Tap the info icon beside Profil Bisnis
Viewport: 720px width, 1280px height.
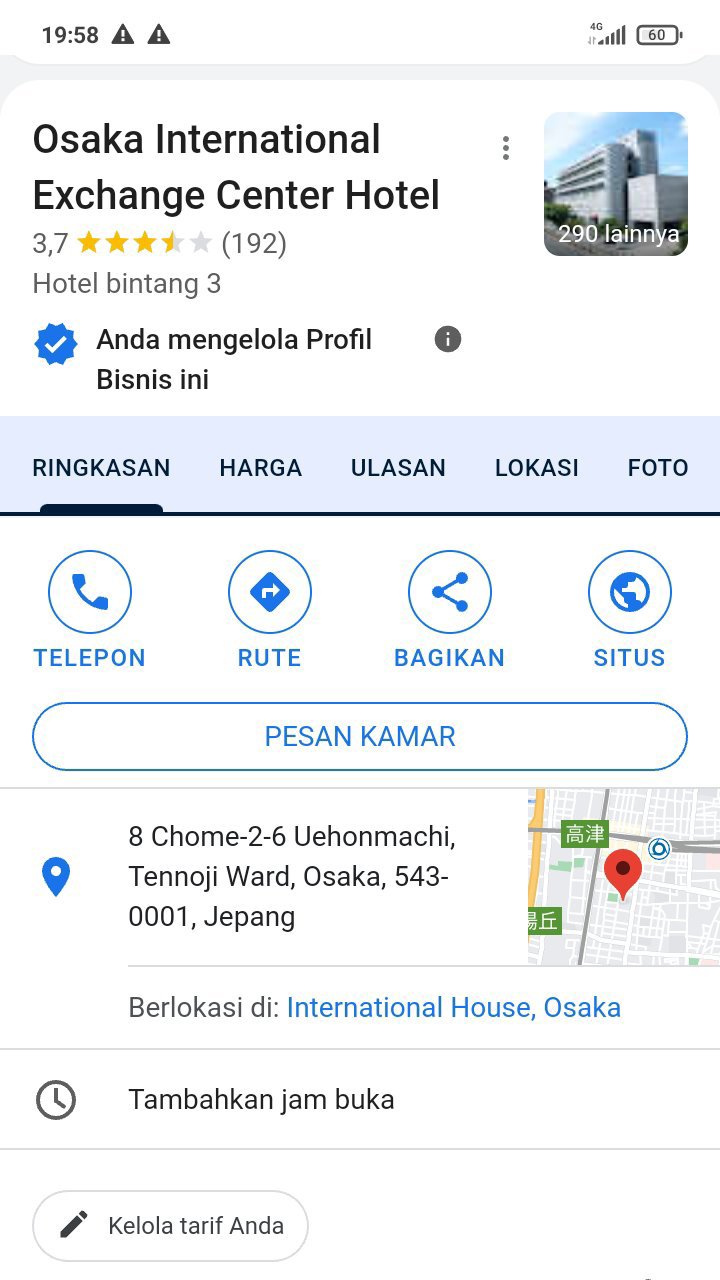click(x=448, y=339)
